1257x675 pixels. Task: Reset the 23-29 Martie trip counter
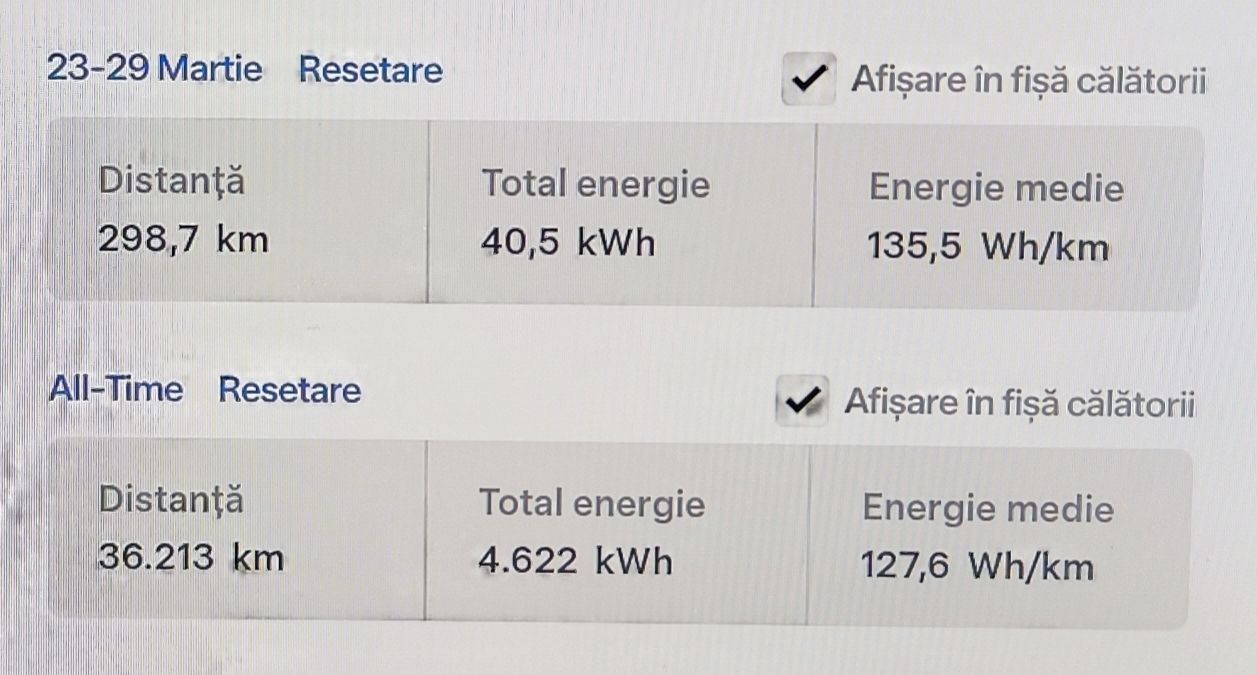370,70
